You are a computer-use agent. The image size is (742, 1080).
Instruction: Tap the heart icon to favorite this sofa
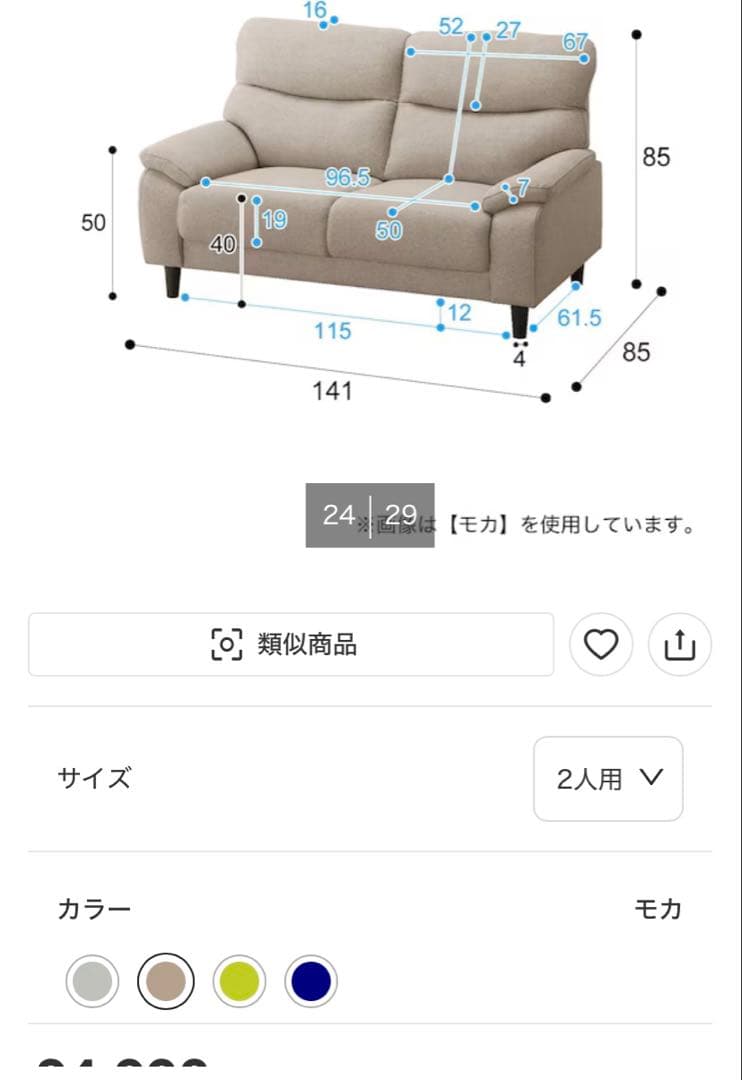[599, 644]
